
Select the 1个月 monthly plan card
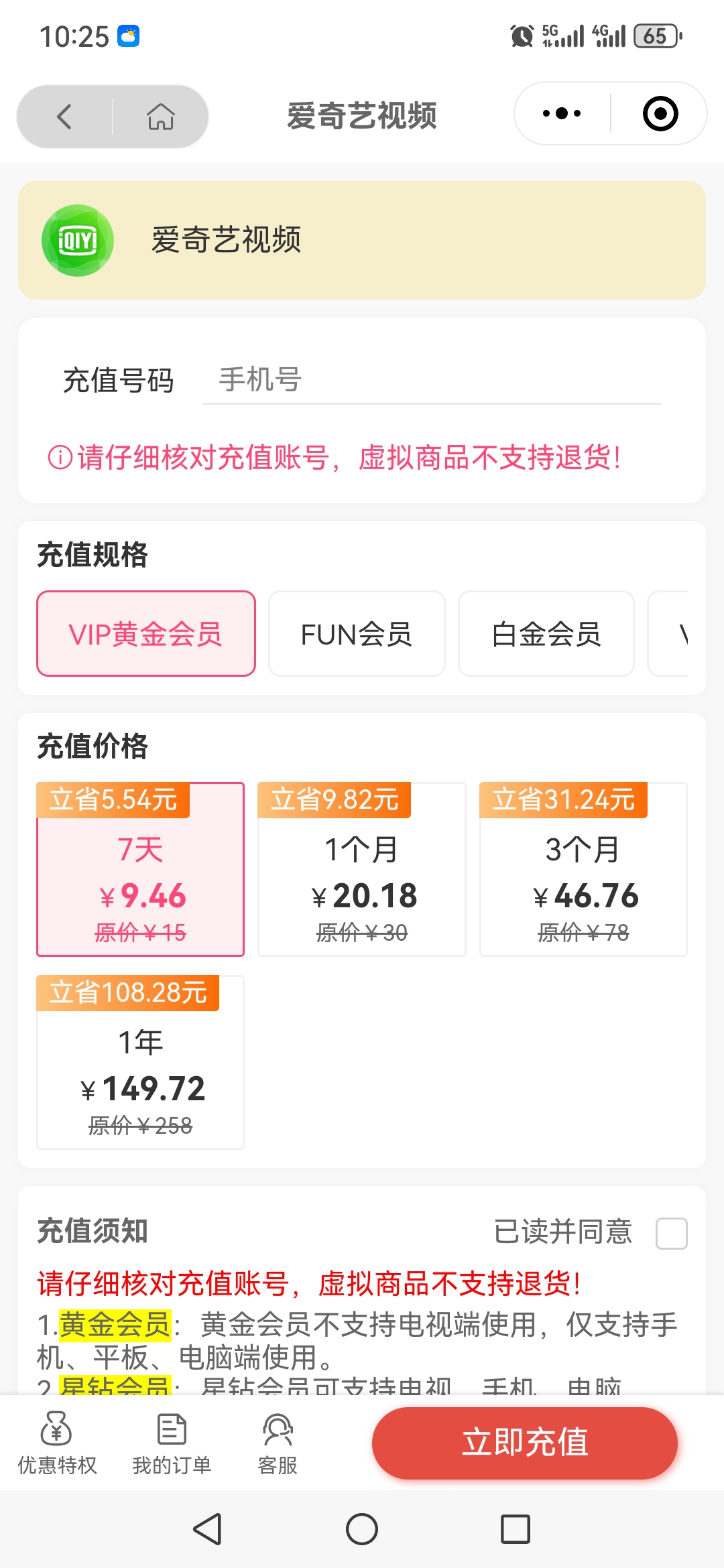click(362, 868)
